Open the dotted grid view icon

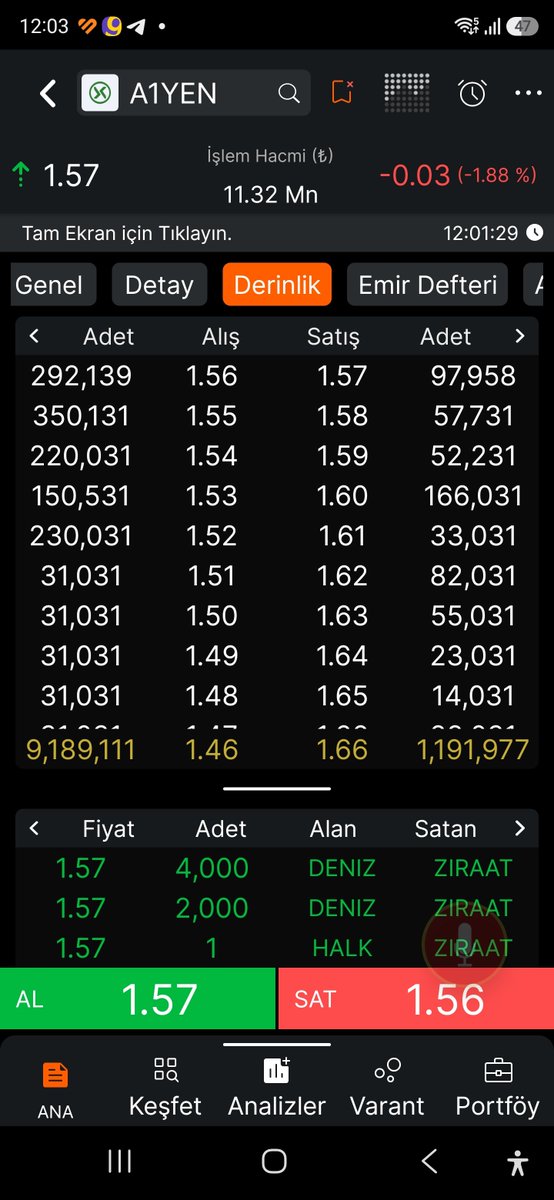[x=407, y=93]
